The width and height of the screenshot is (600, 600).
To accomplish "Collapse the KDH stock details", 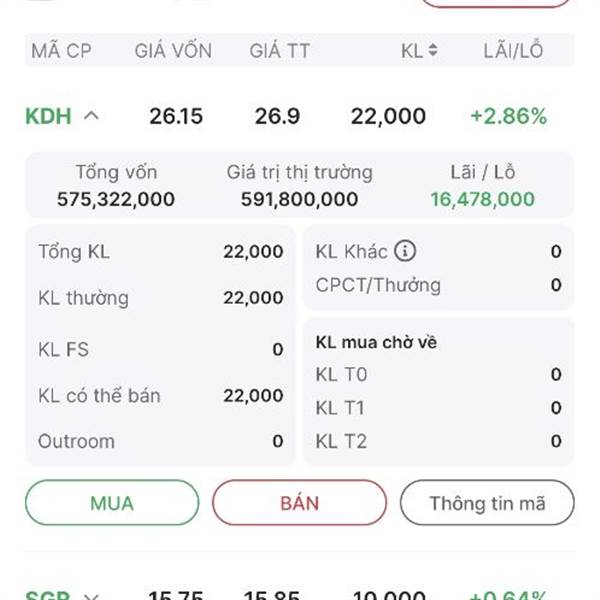I will click(x=91, y=116).
